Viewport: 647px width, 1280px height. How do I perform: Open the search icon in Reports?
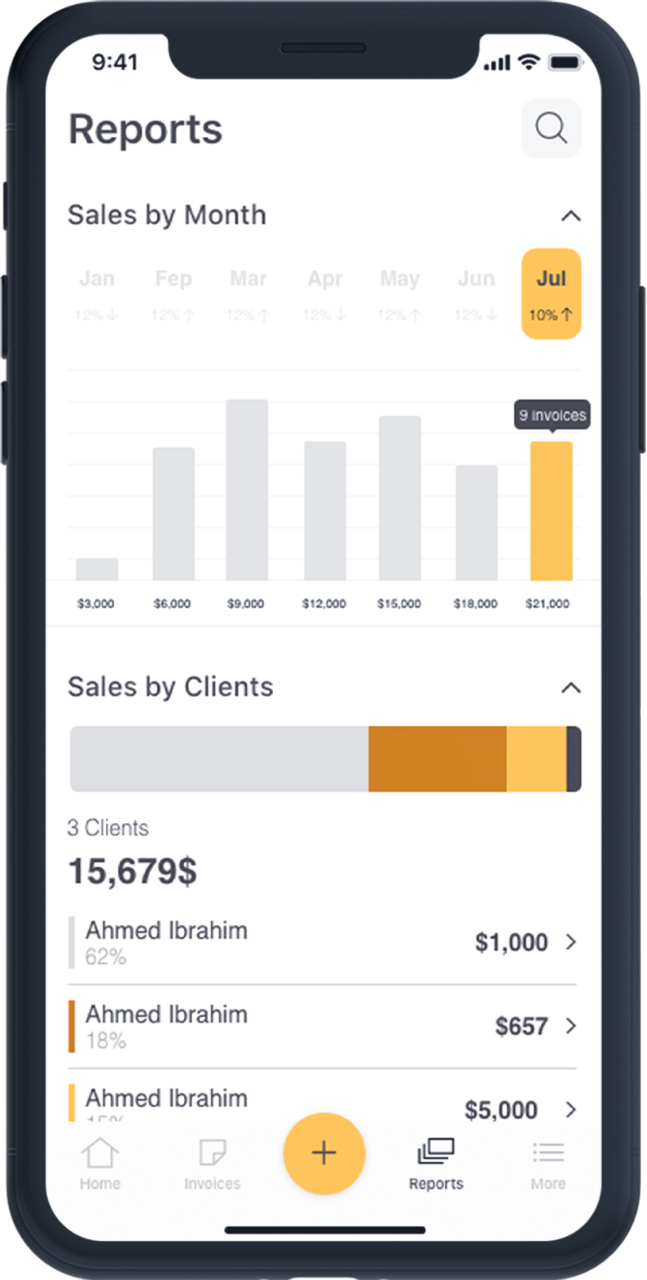(551, 128)
